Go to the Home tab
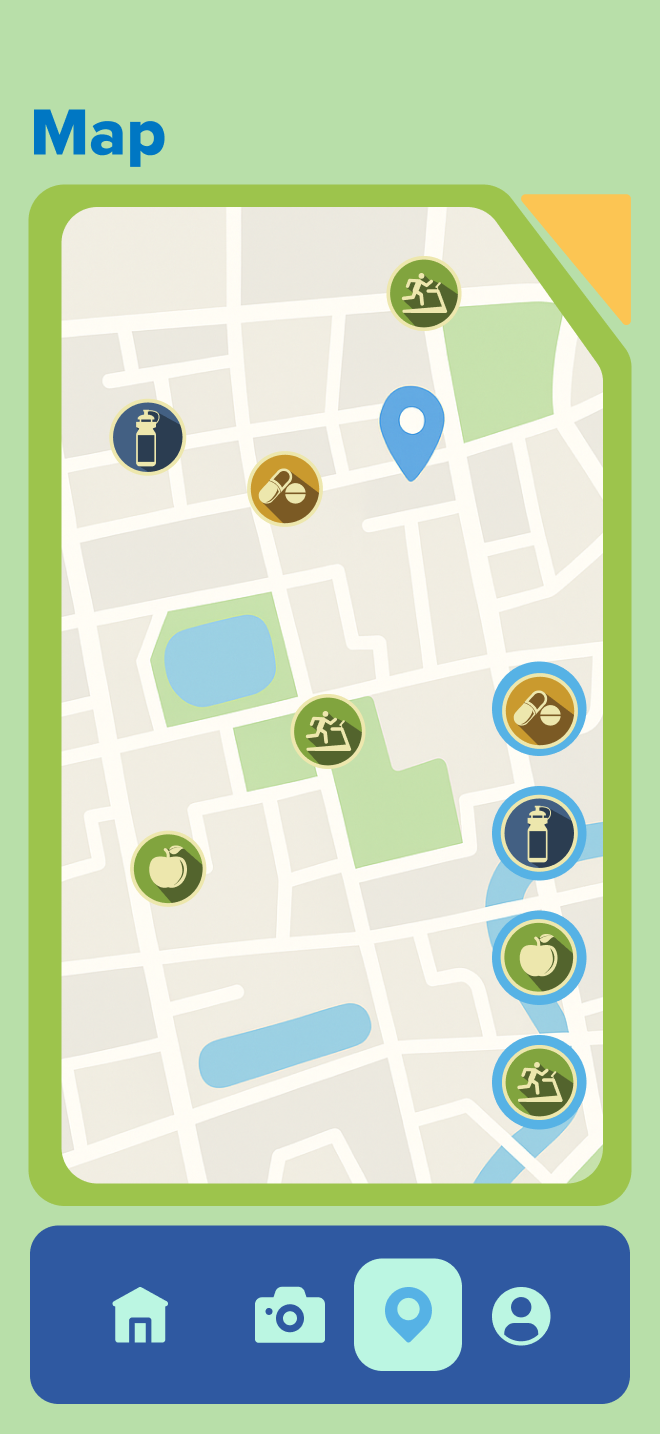660x1434 pixels. click(140, 1315)
